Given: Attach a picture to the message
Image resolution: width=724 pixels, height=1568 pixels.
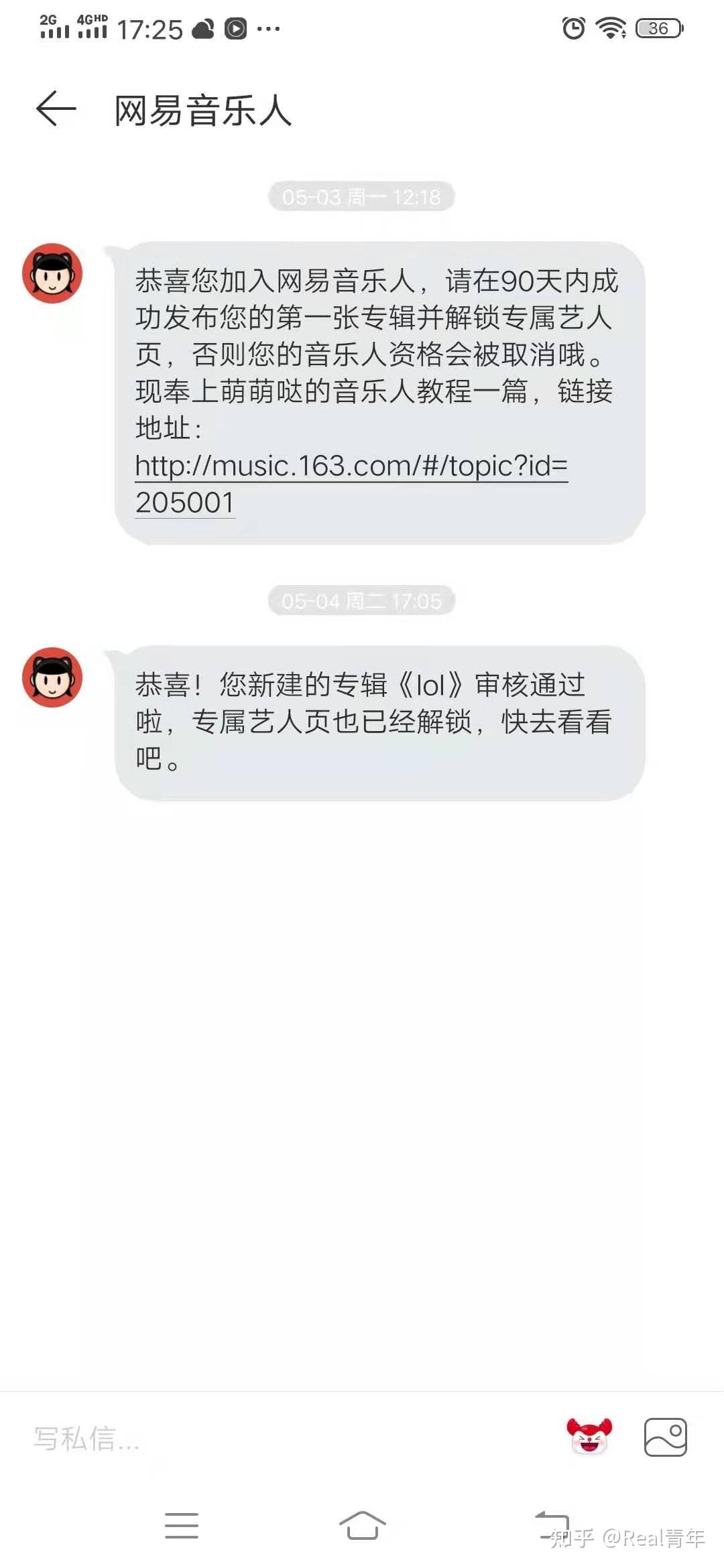Looking at the screenshot, I should (665, 1437).
